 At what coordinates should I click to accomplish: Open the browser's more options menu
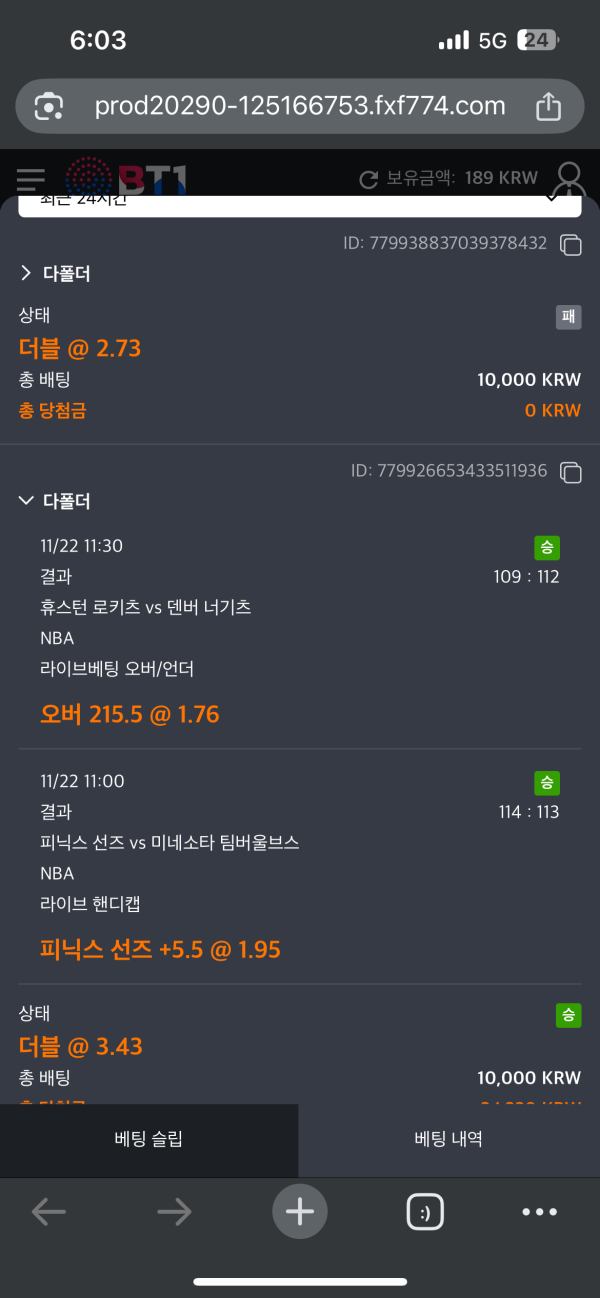(x=540, y=1212)
